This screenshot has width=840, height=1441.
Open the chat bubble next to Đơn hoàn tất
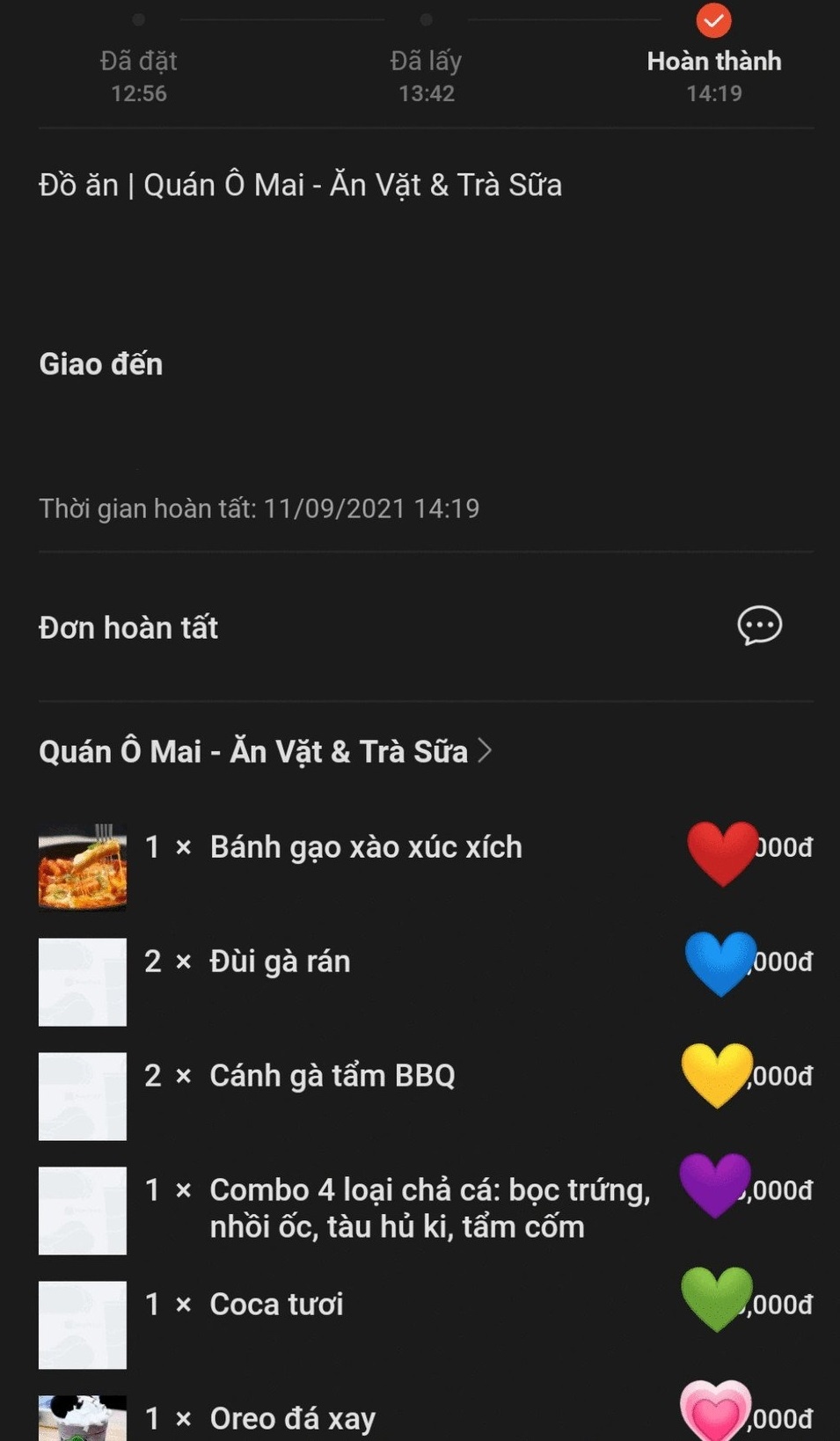click(x=759, y=626)
